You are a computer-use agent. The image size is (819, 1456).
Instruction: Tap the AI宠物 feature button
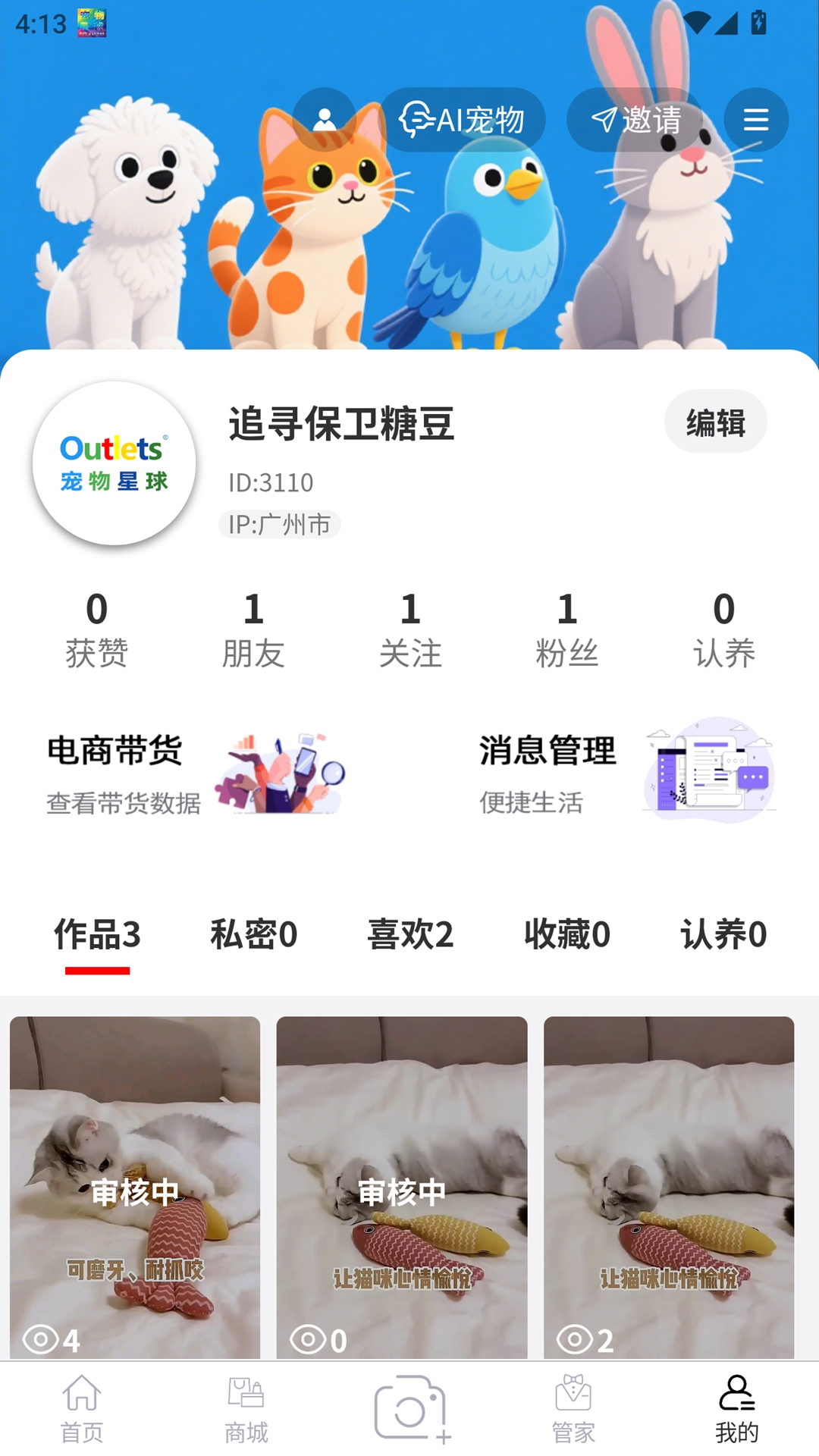pos(463,119)
